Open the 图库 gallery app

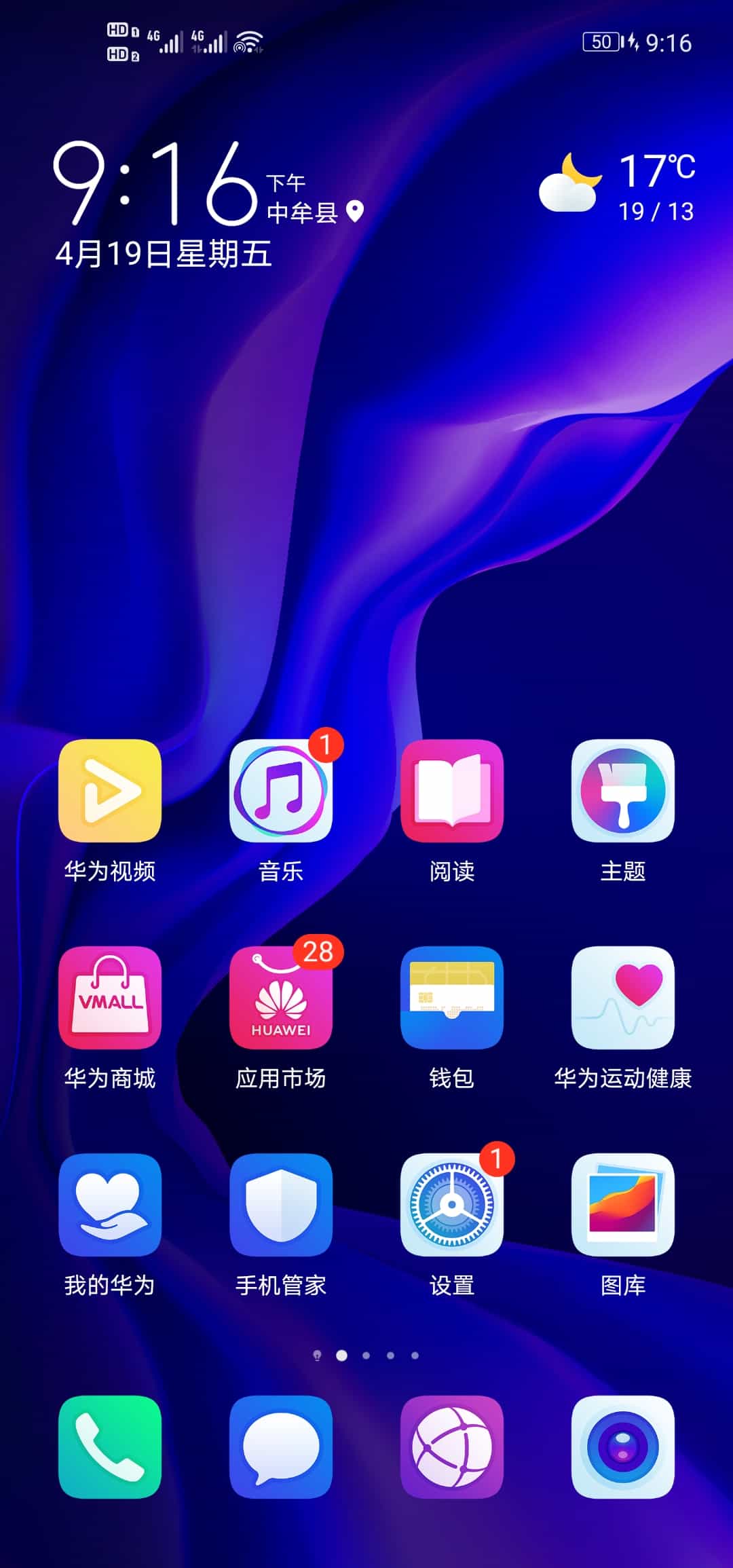[623, 1205]
